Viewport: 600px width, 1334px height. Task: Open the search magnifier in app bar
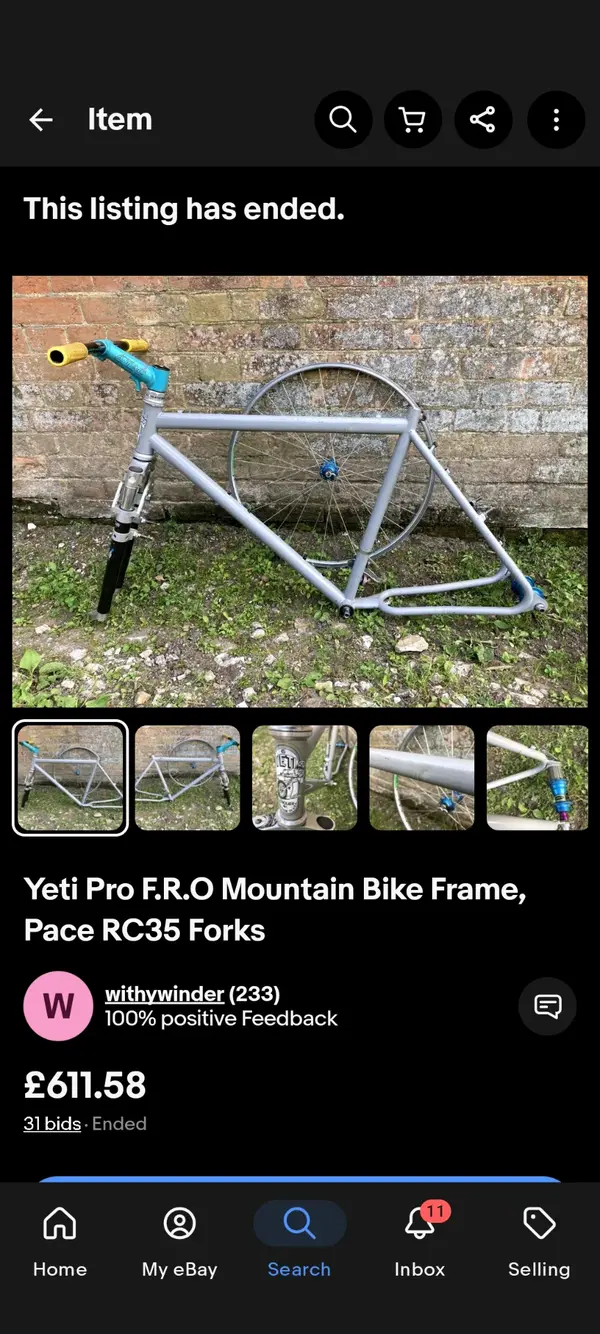coord(343,120)
